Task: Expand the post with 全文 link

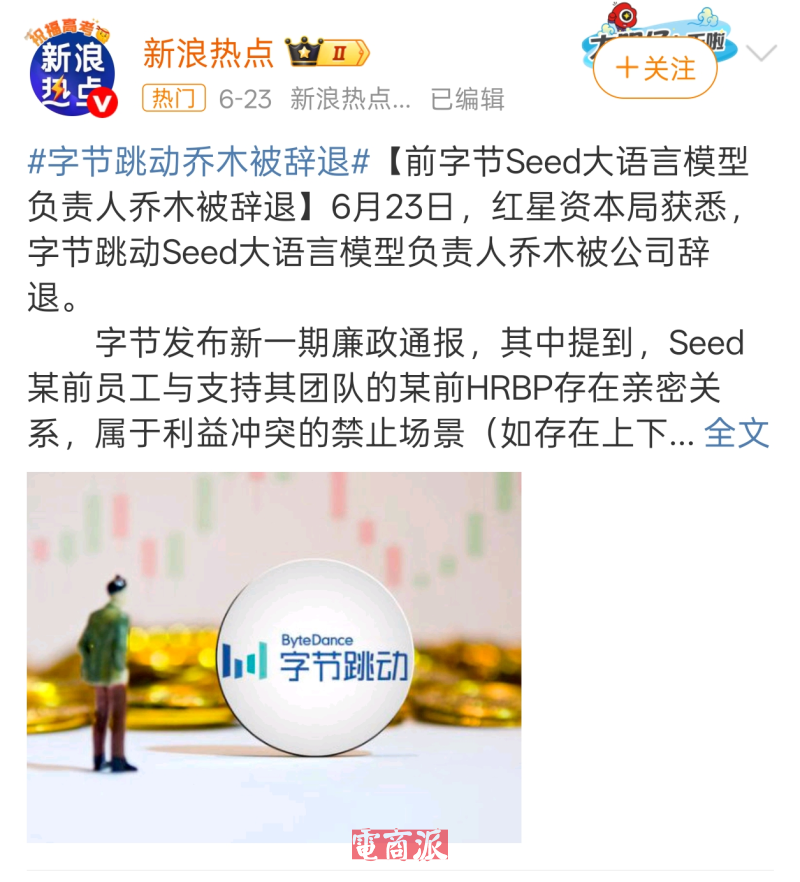Action: click(737, 432)
